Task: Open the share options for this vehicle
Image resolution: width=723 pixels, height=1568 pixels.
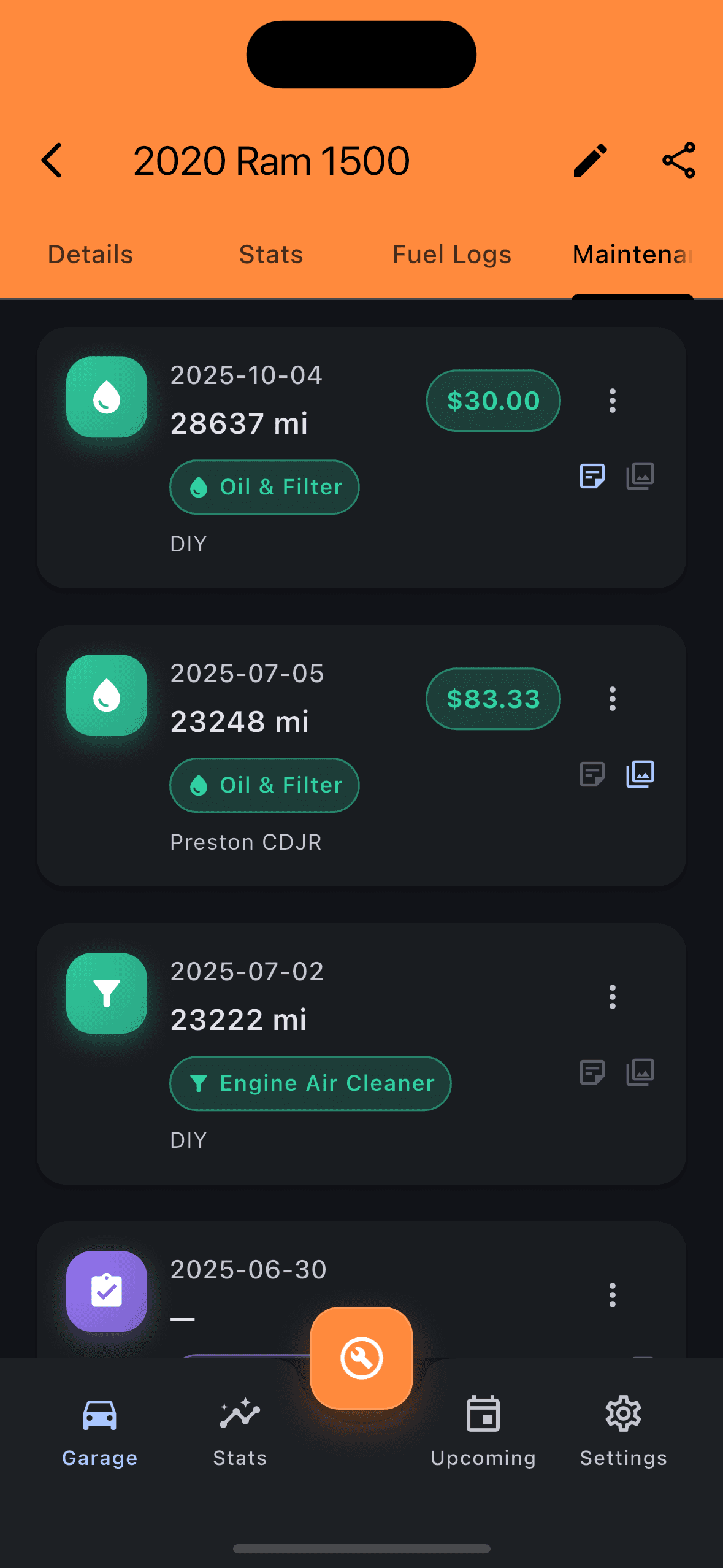Action: pos(678,161)
